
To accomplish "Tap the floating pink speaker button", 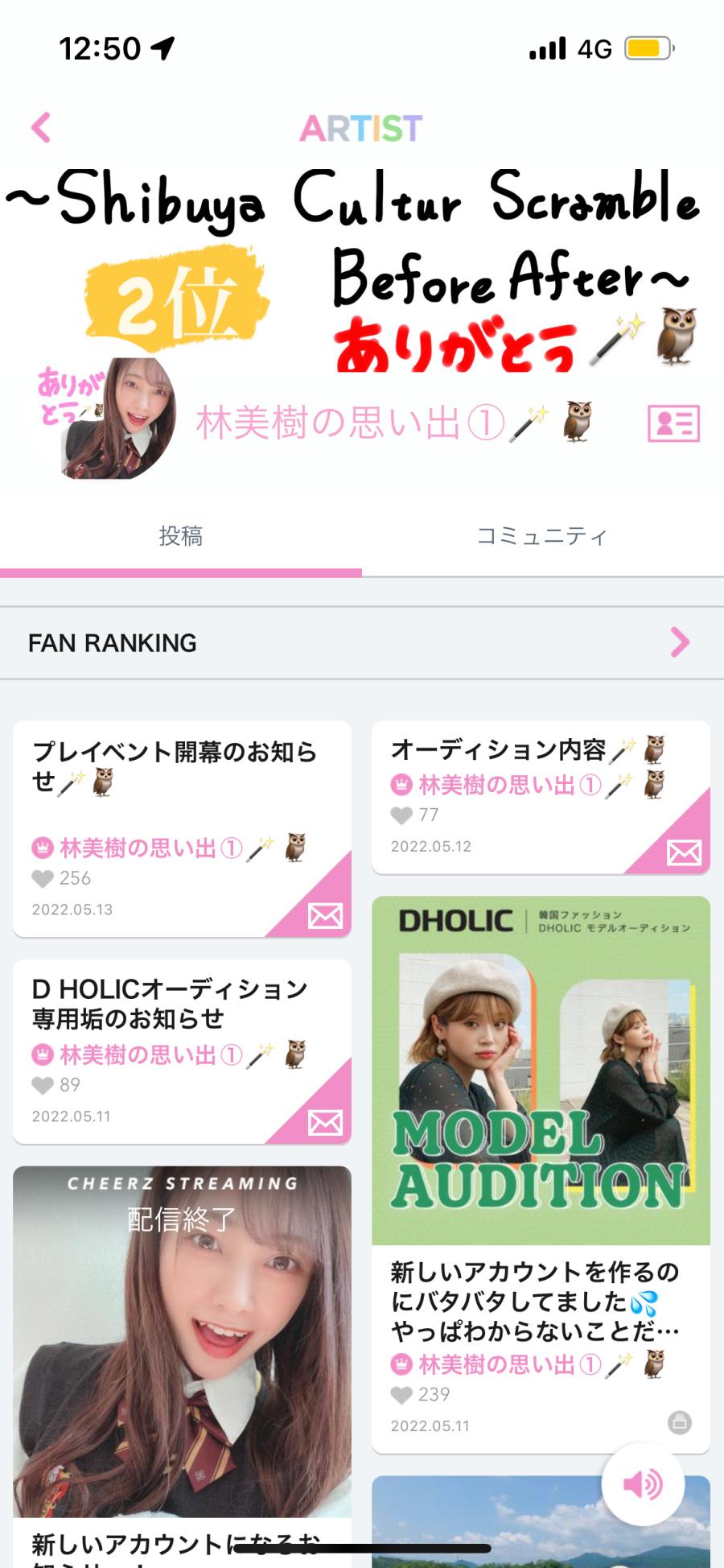I will pyautogui.click(x=643, y=1483).
